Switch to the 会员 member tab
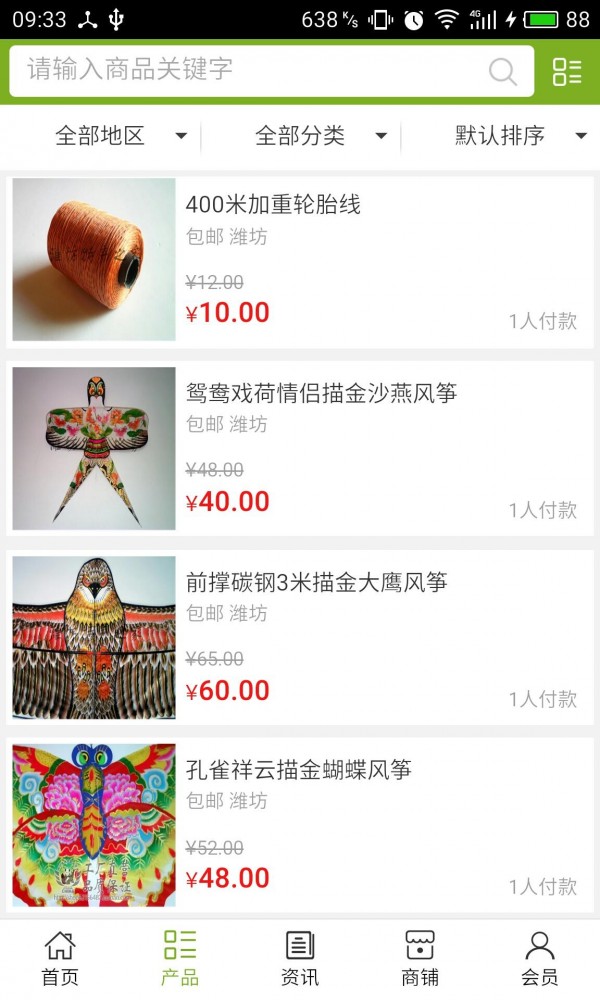This screenshot has width=600, height=1000. pos(540,958)
